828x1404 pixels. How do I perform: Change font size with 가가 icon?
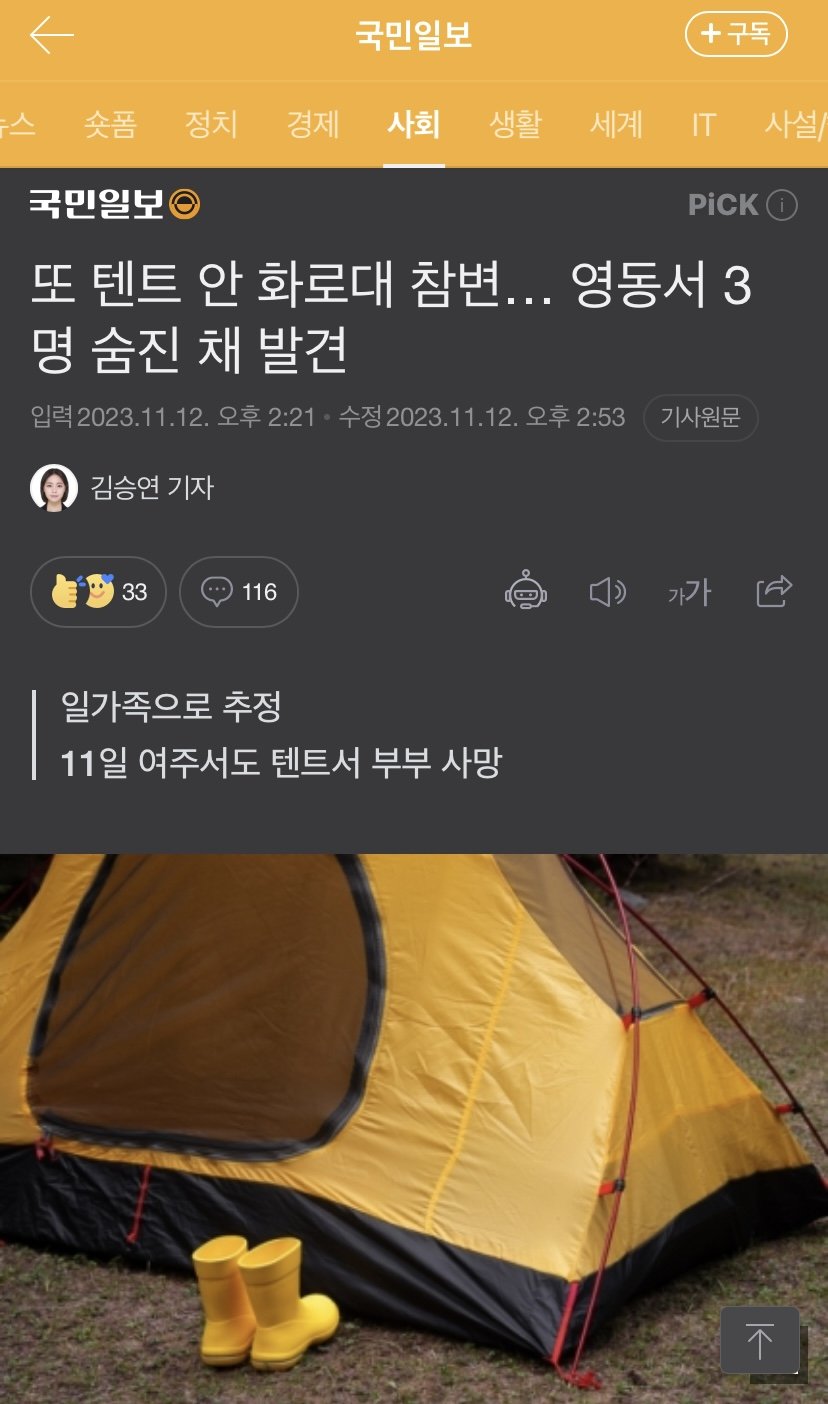[689, 593]
